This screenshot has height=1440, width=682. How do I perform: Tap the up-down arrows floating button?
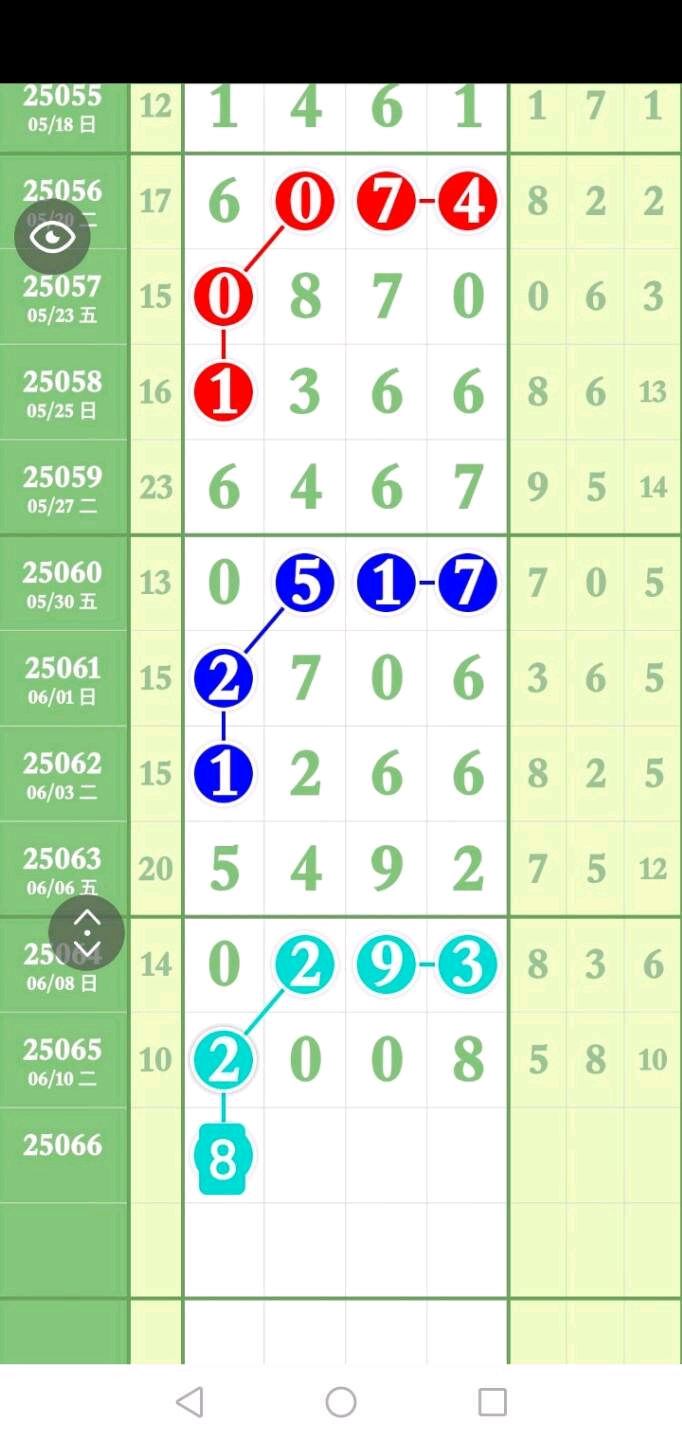click(87, 932)
